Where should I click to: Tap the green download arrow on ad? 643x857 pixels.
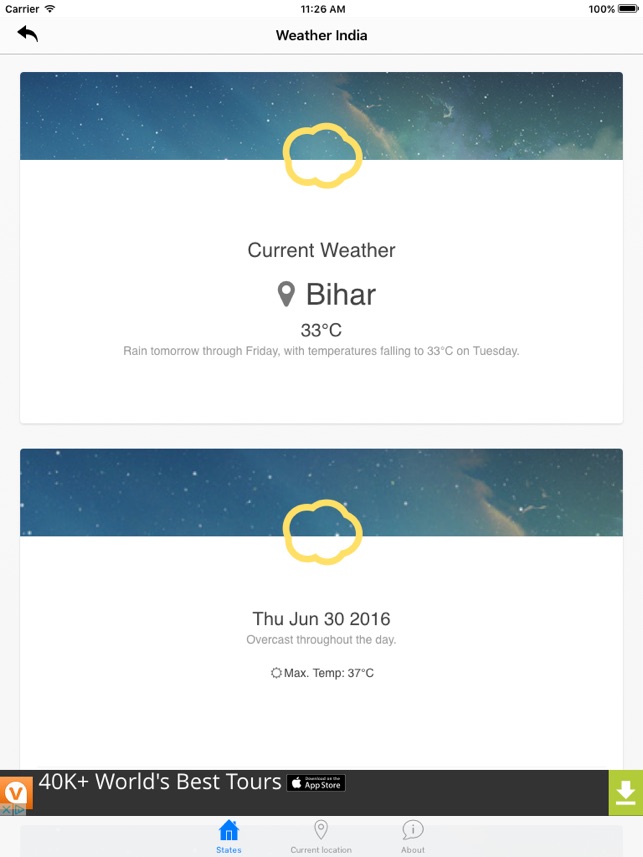pyautogui.click(x=625, y=792)
